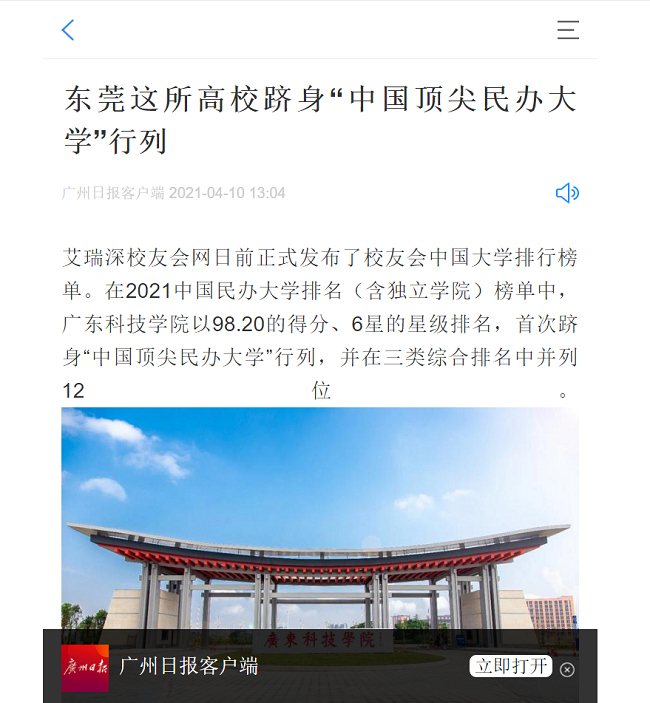Dismiss the 广州日报客户端 bottom banner
Viewport: 650px width, 703px height.
pos(567,669)
